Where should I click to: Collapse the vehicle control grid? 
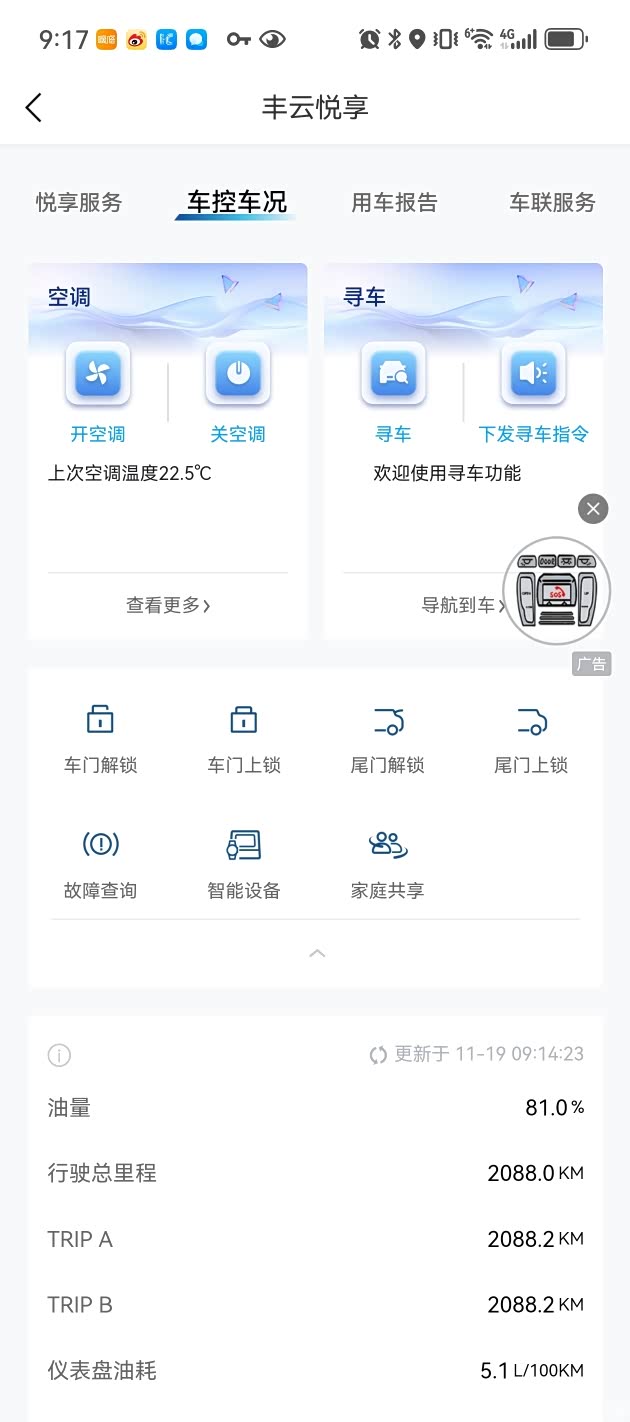[x=317, y=953]
